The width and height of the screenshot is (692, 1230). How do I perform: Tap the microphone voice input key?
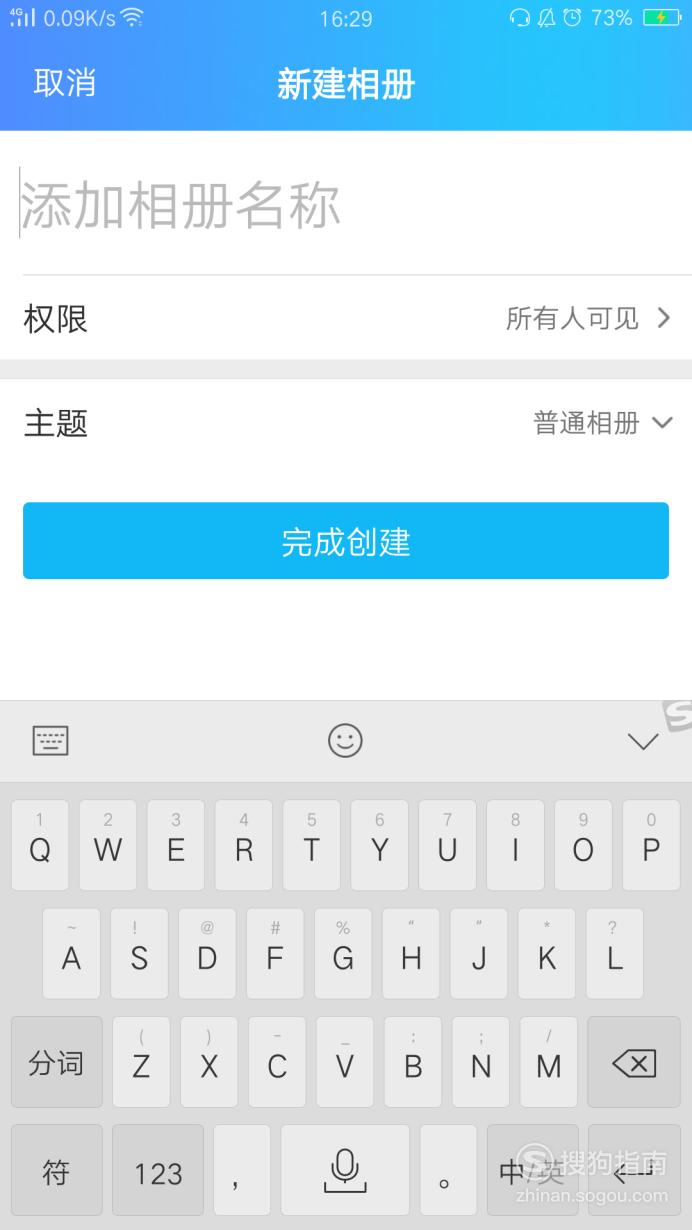click(345, 1171)
